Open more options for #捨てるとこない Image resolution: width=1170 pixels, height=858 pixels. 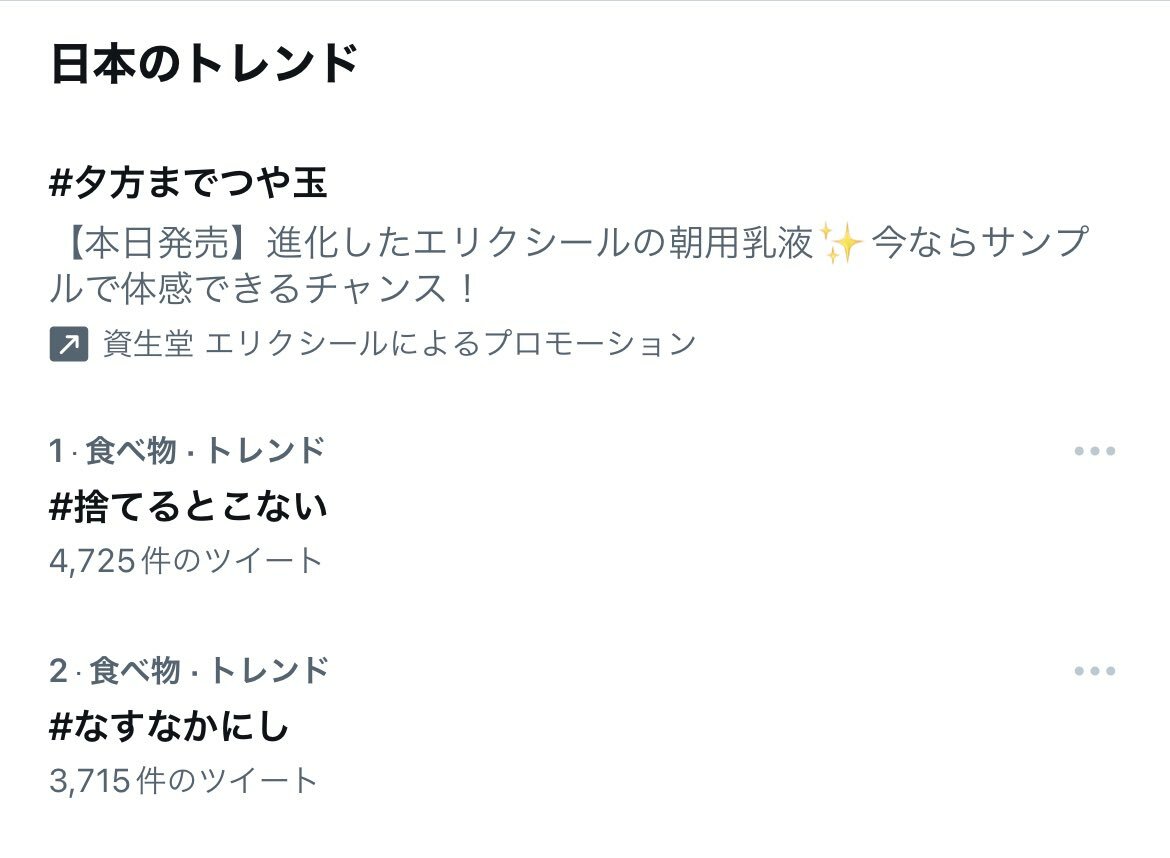1094,452
